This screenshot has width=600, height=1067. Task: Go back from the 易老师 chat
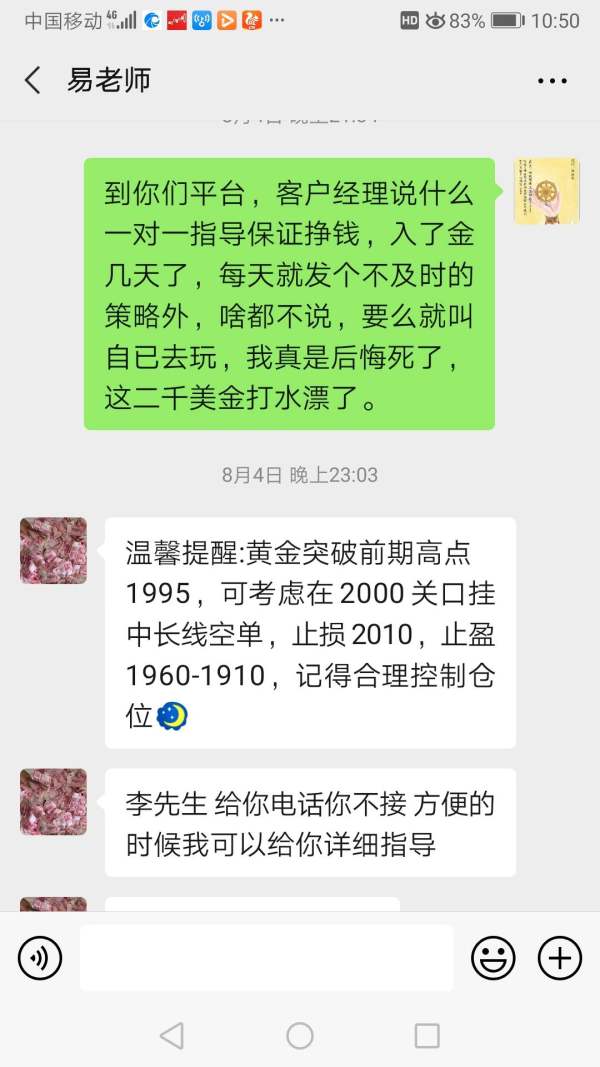(x=33, y=80)
